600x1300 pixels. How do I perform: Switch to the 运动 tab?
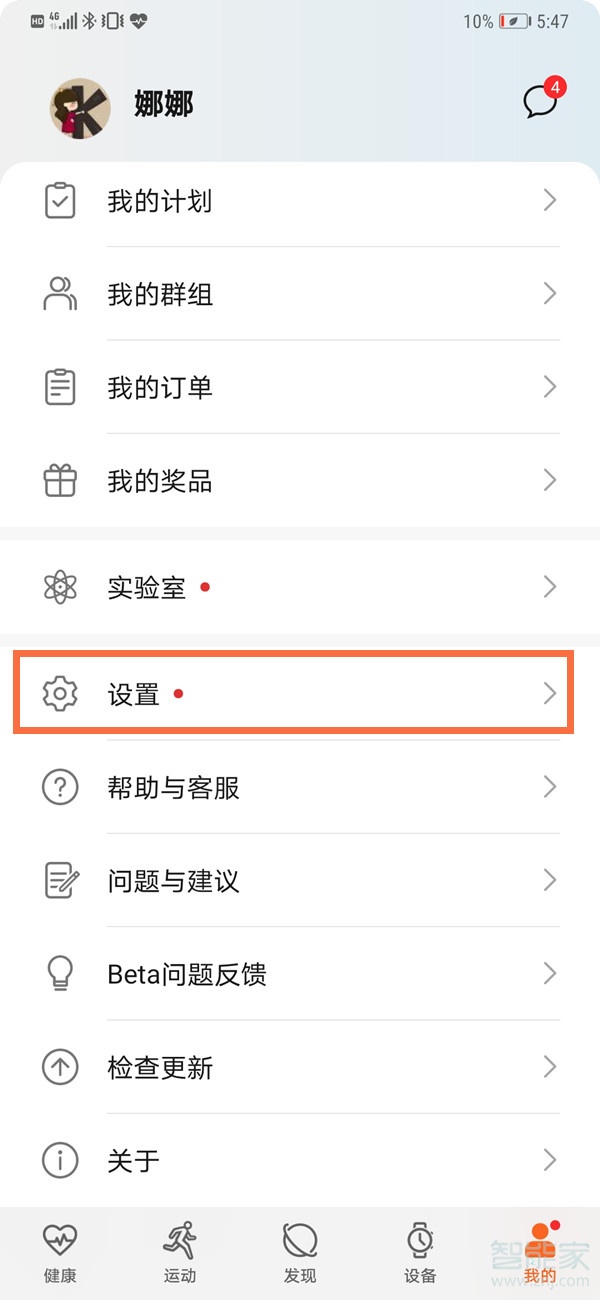tap(180, 1253)
